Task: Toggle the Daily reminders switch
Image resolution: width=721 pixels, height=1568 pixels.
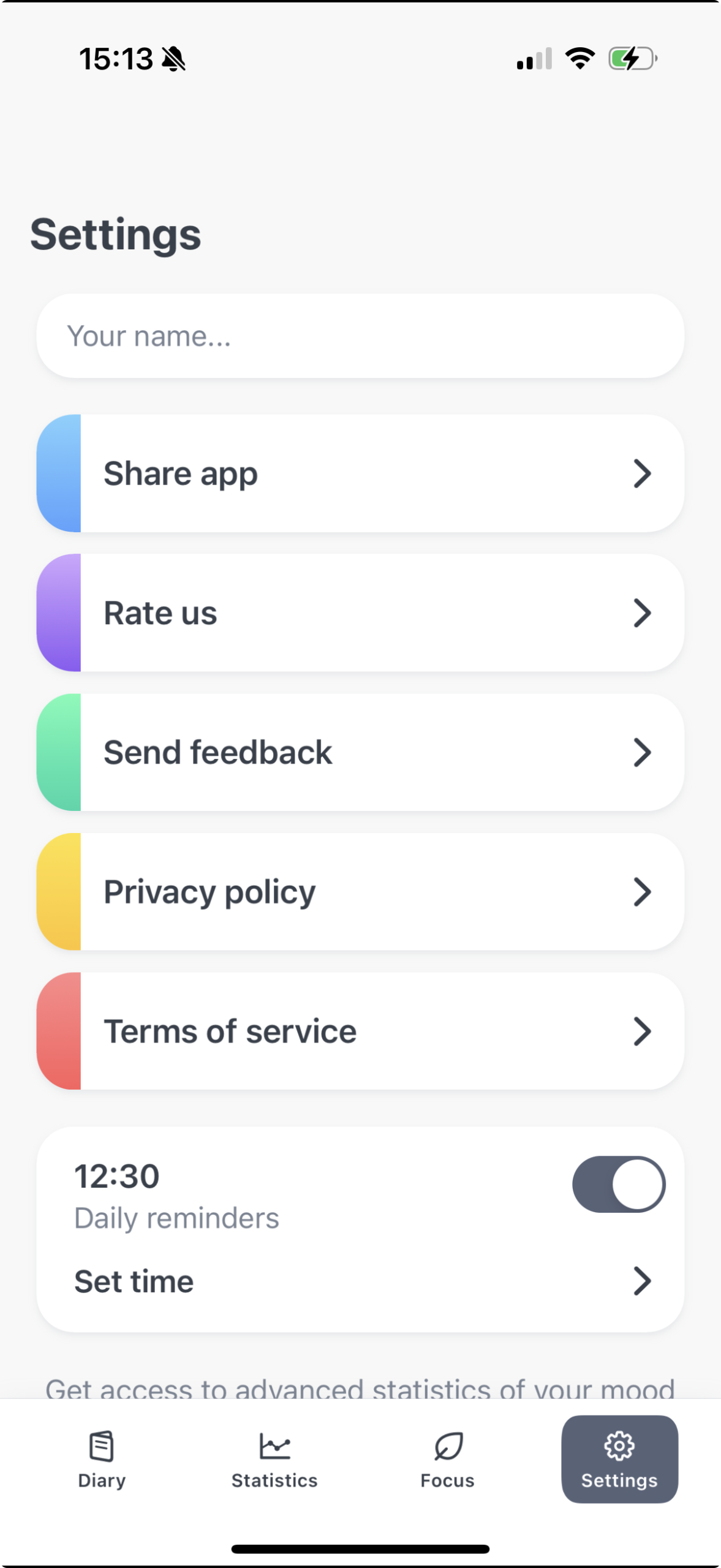Action: coord(619,1184)
